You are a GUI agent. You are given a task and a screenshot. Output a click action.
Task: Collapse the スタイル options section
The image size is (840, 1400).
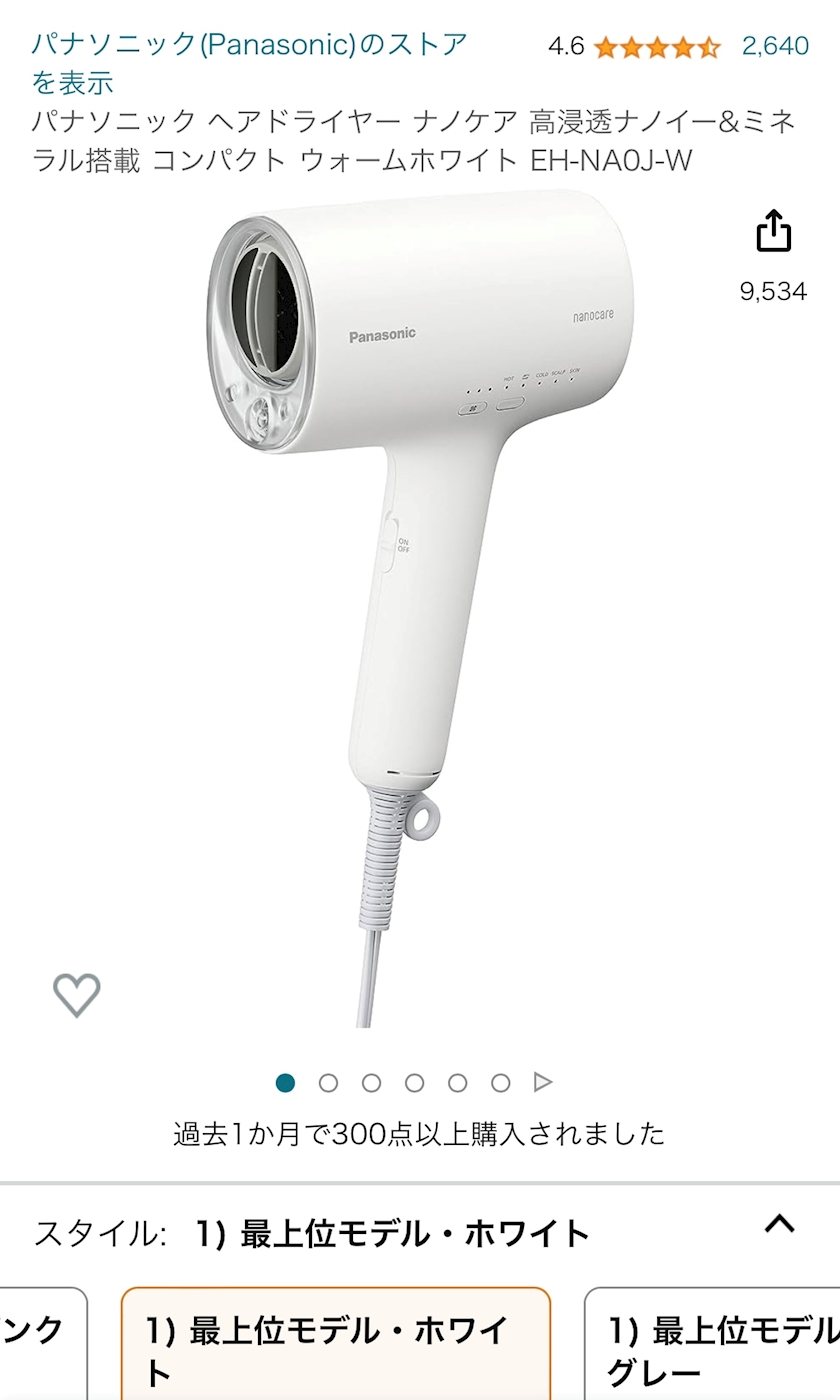779,1223
